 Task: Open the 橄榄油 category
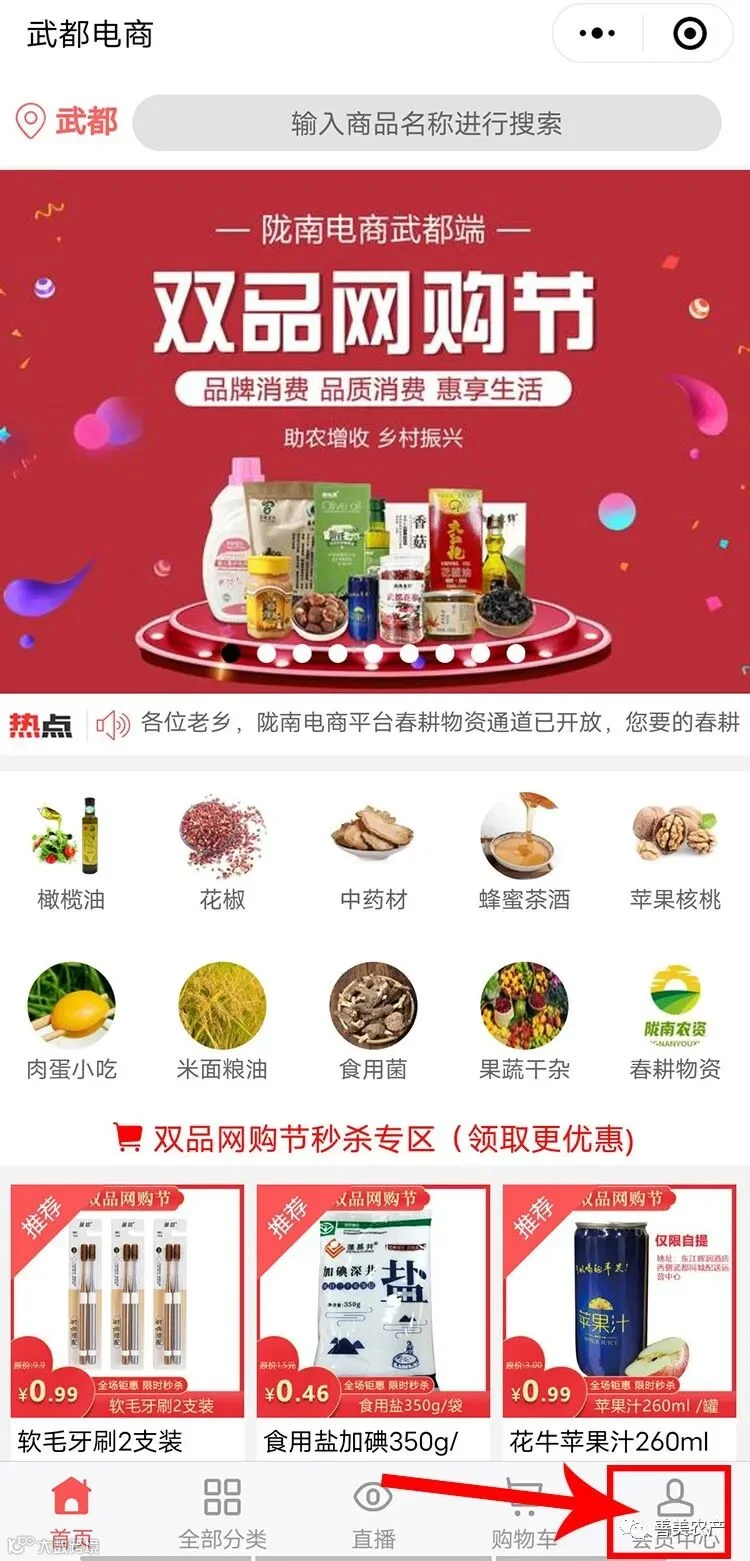[x=71, y=855]
